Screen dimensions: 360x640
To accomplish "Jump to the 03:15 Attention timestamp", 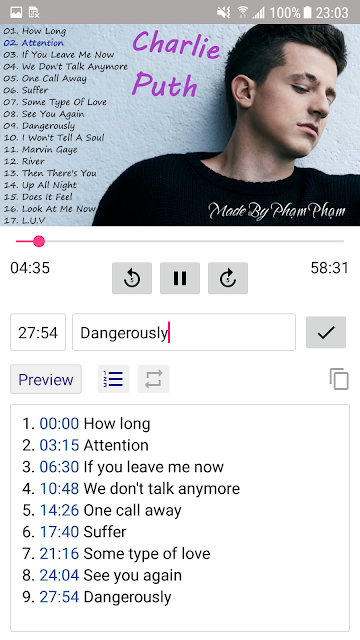I will (x=59, y=445).
